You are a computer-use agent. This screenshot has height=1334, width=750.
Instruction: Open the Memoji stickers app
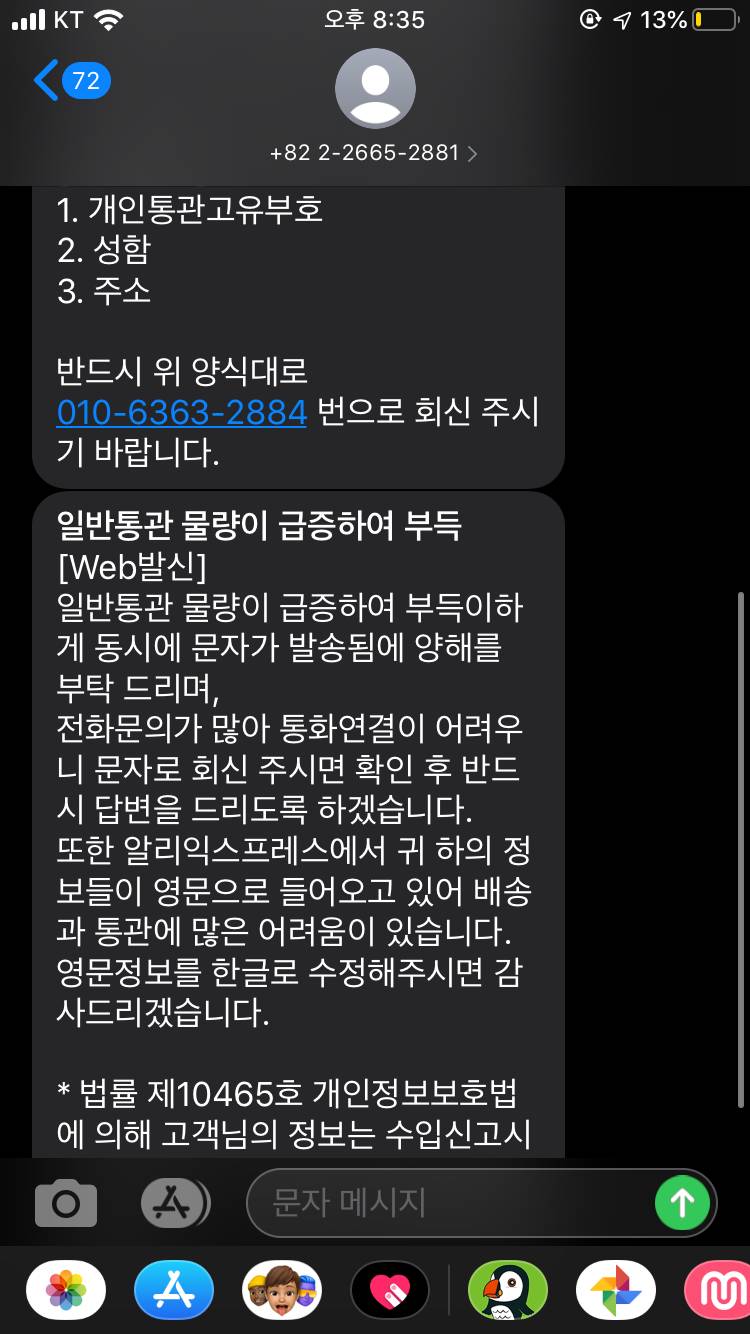(282, 1290)
